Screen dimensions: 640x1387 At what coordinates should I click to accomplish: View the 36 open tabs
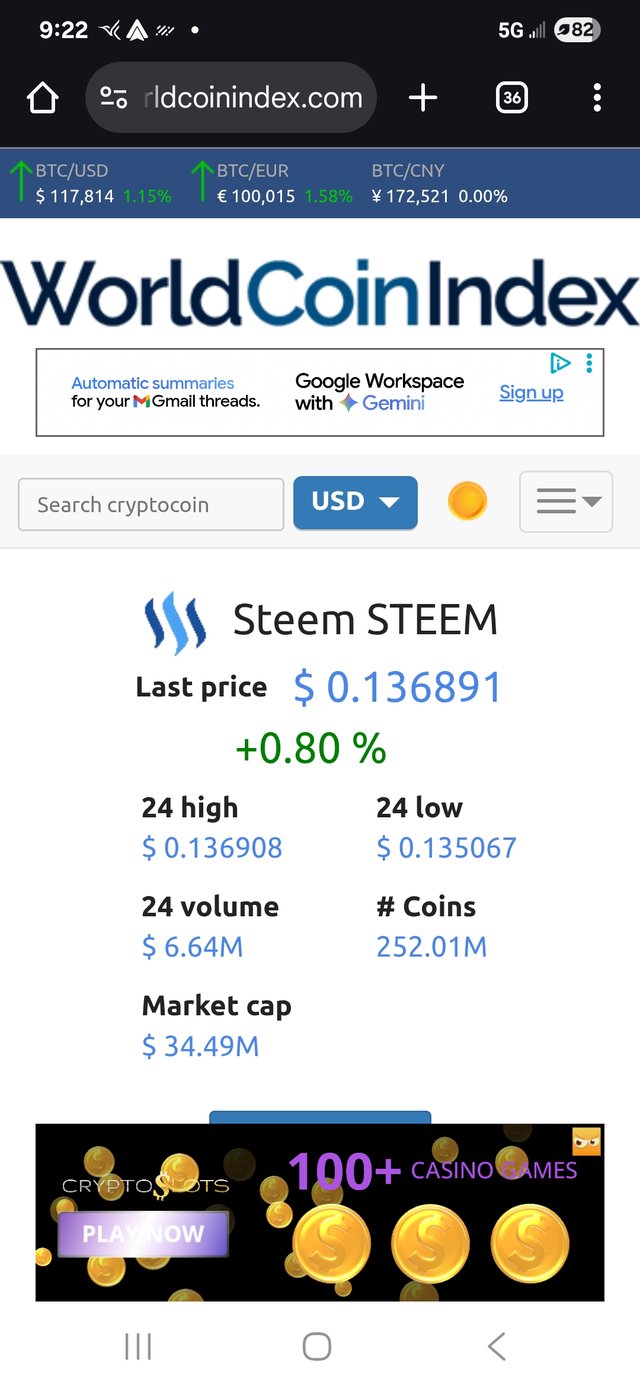coord(512,97)
